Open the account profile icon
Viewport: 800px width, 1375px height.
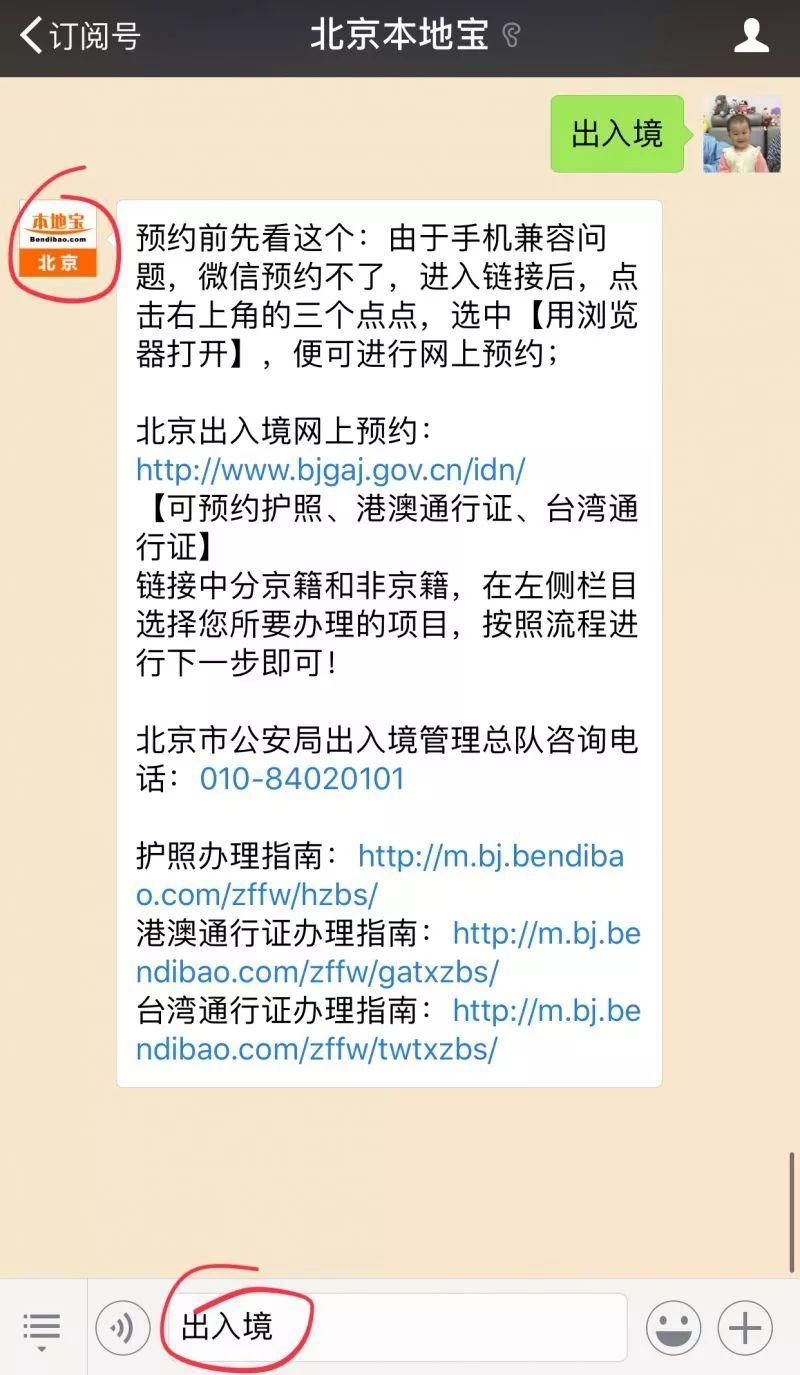coord(751,36)
